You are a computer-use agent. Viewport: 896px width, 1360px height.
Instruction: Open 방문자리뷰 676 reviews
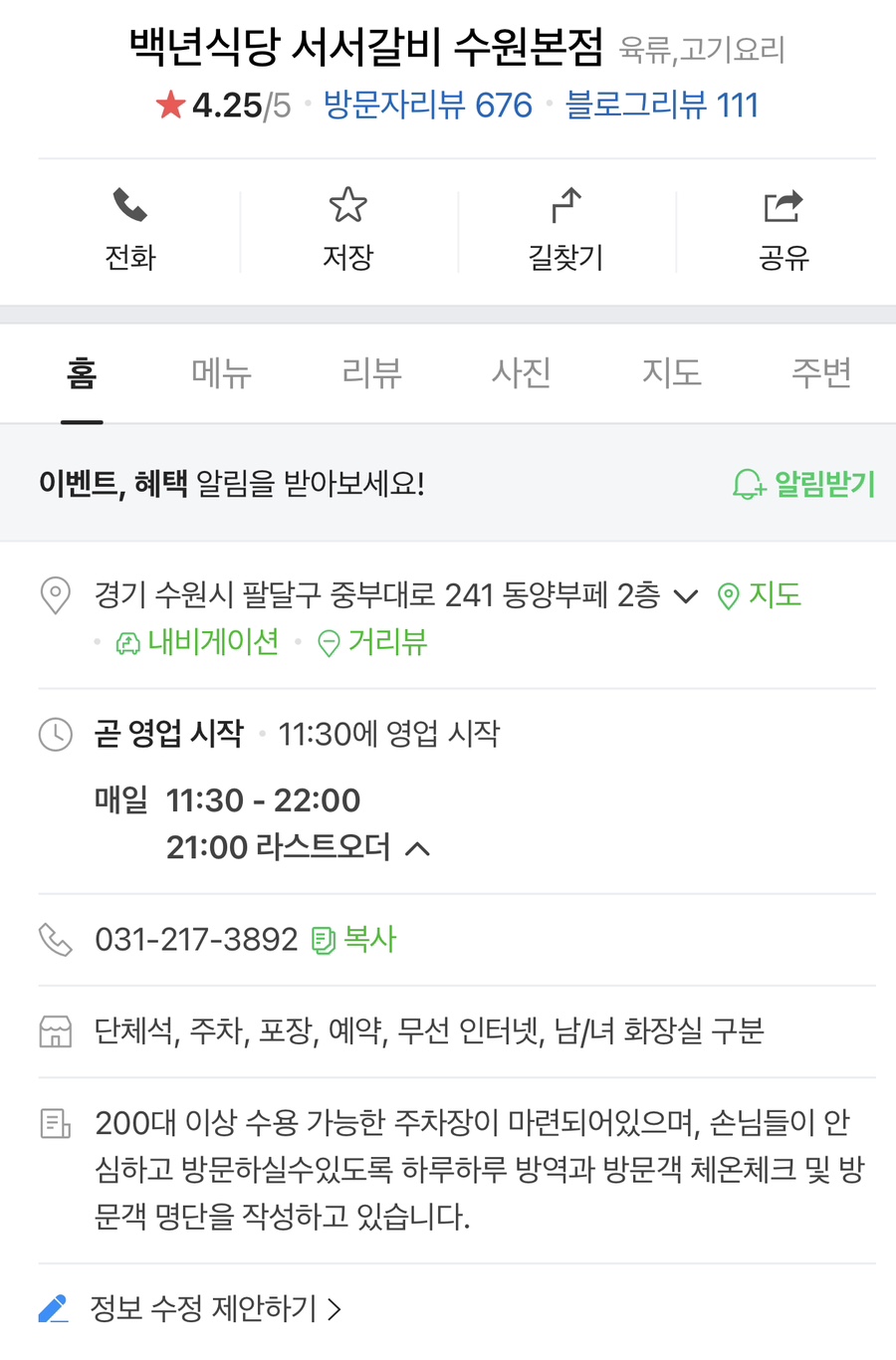point(428,106)
